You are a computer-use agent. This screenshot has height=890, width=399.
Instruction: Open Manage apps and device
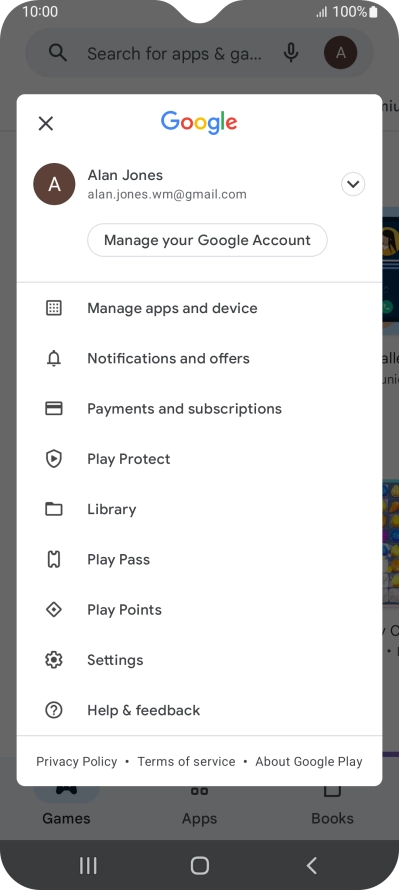point(199,308)
